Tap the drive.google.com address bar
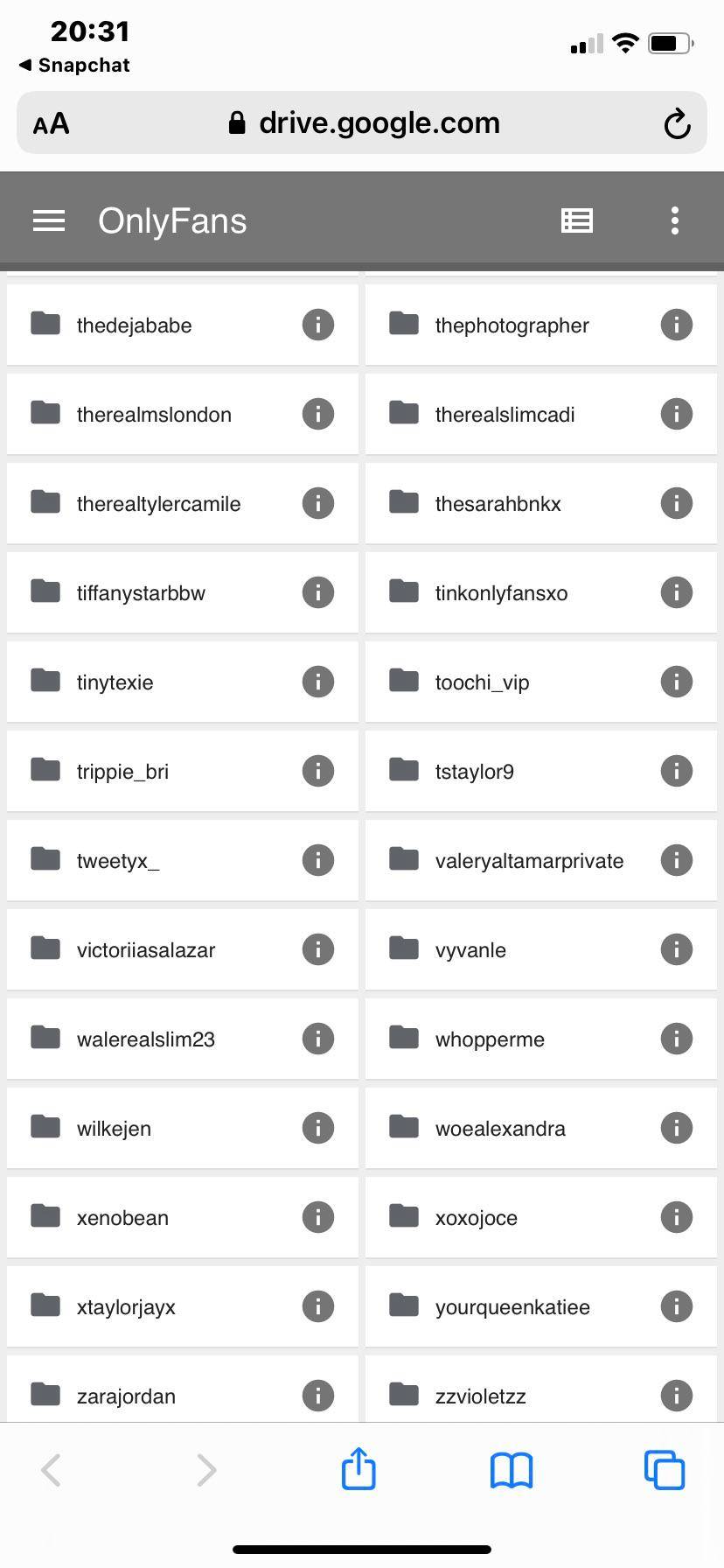 [378, 122]
